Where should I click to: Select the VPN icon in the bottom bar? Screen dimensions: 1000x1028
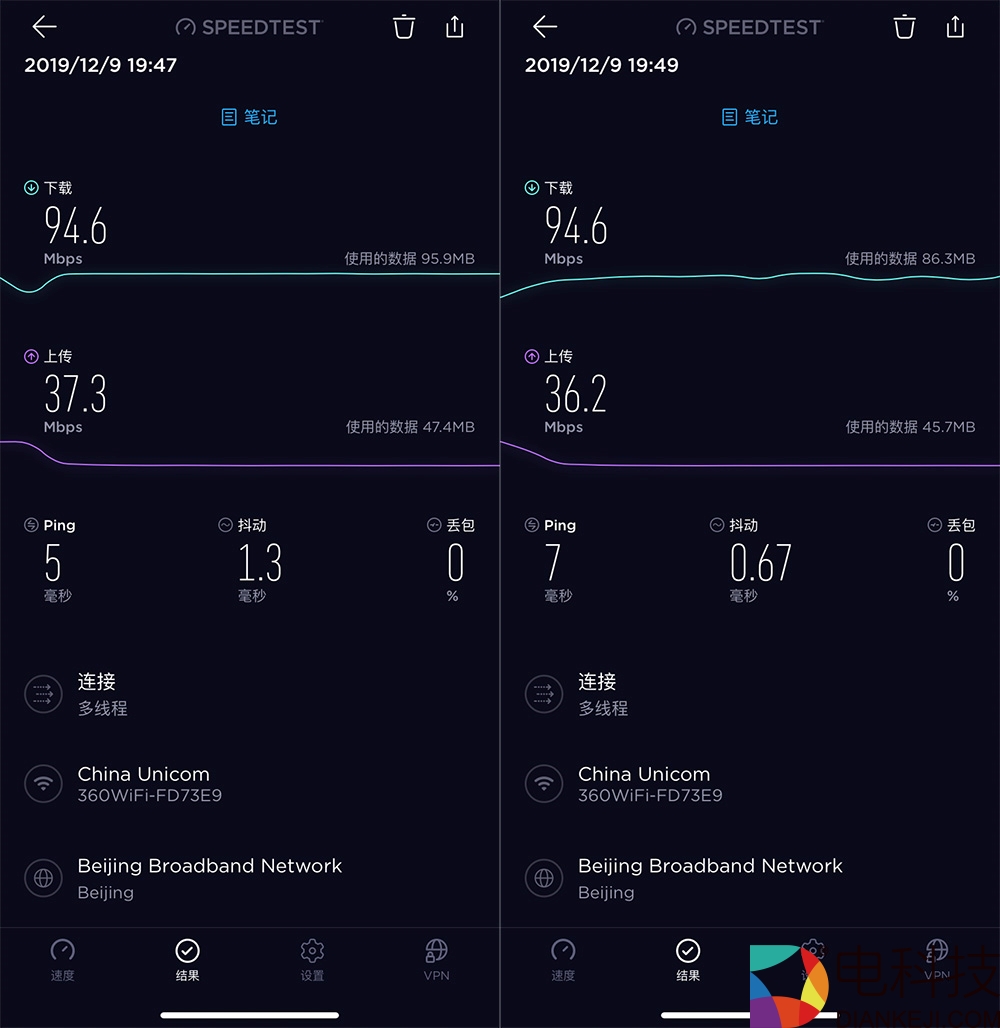click(x=436, y=952)
